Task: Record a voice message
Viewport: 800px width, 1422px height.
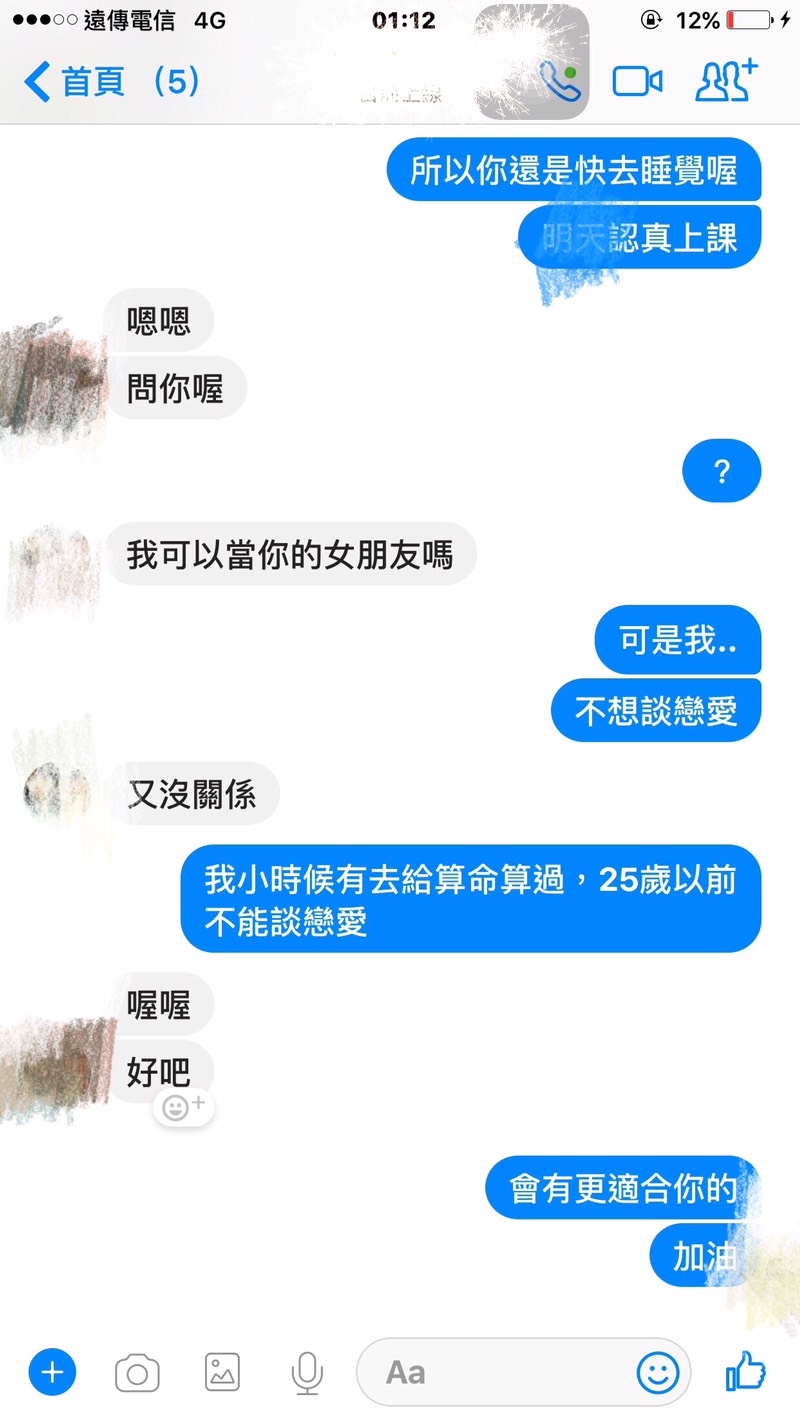Action: click(307, 1373)
